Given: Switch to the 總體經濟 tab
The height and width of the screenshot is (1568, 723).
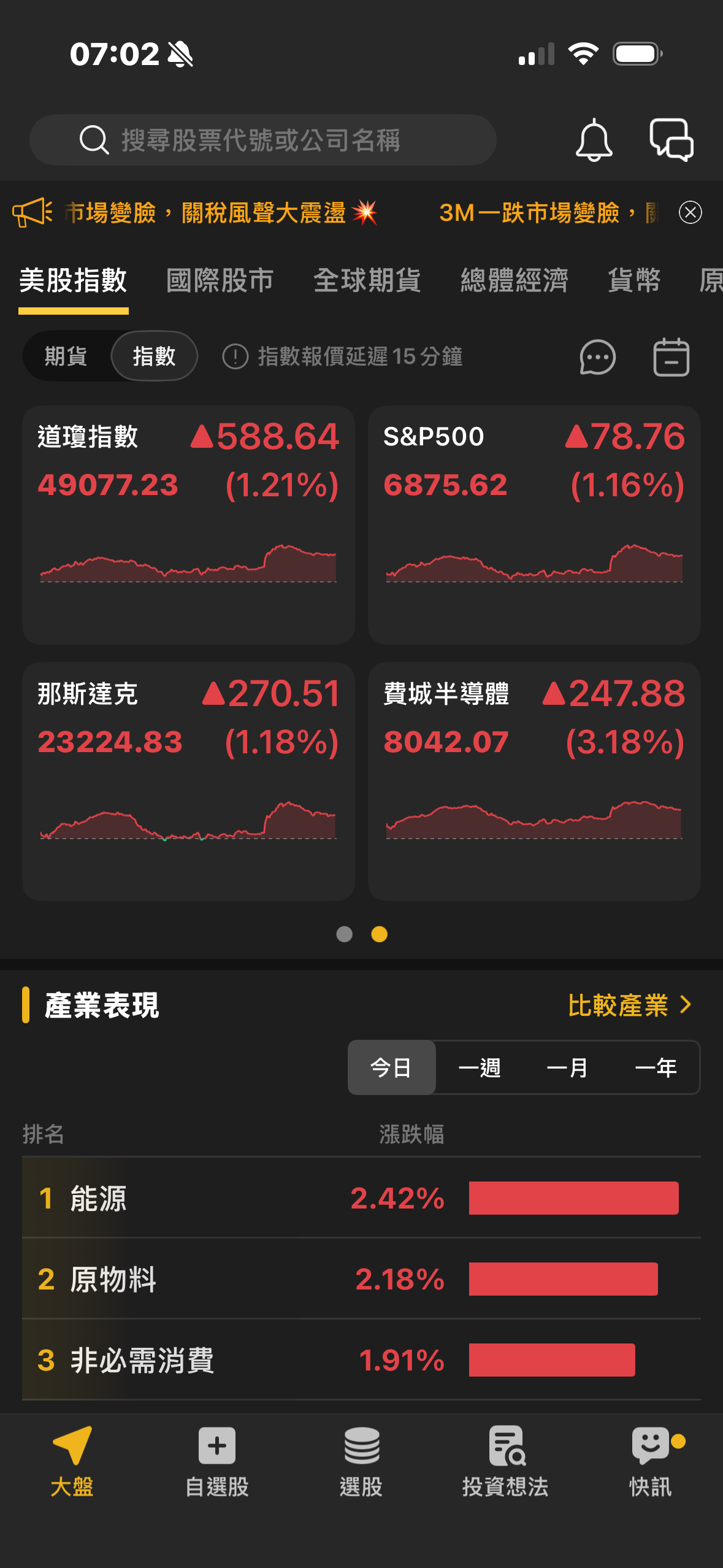Looking at the screenshot, I should (x=514, y=280).
